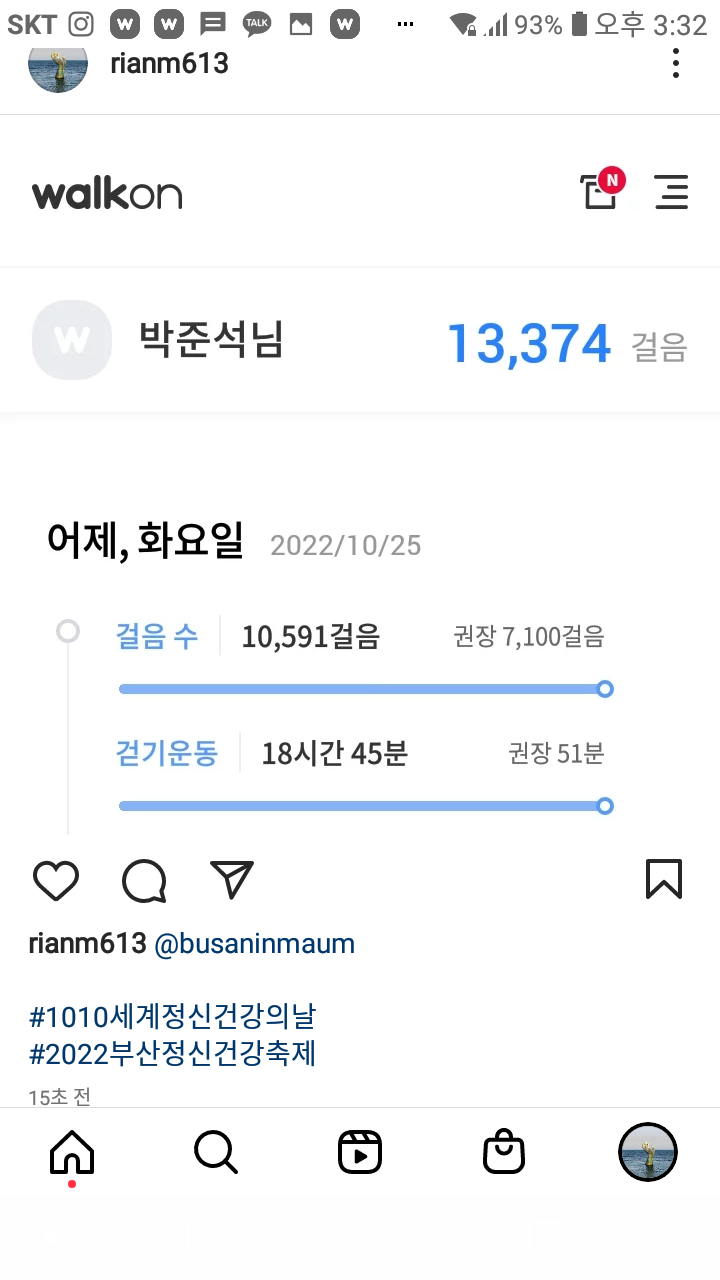Open rianm613's profile from post header

pyautogui.click(x=169, y=64)
